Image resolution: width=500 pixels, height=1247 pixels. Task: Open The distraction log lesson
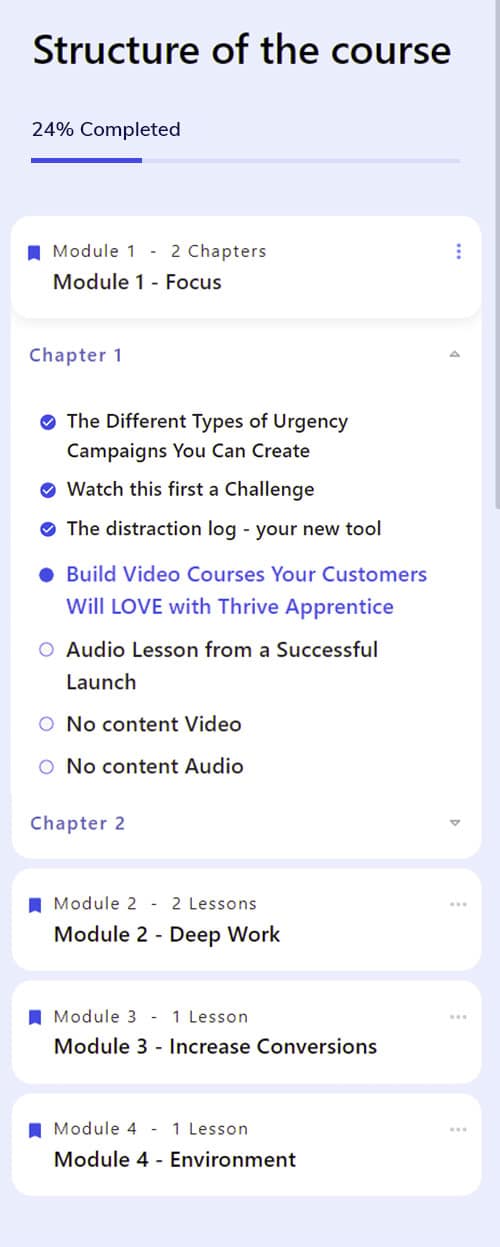tap(224, 528)
